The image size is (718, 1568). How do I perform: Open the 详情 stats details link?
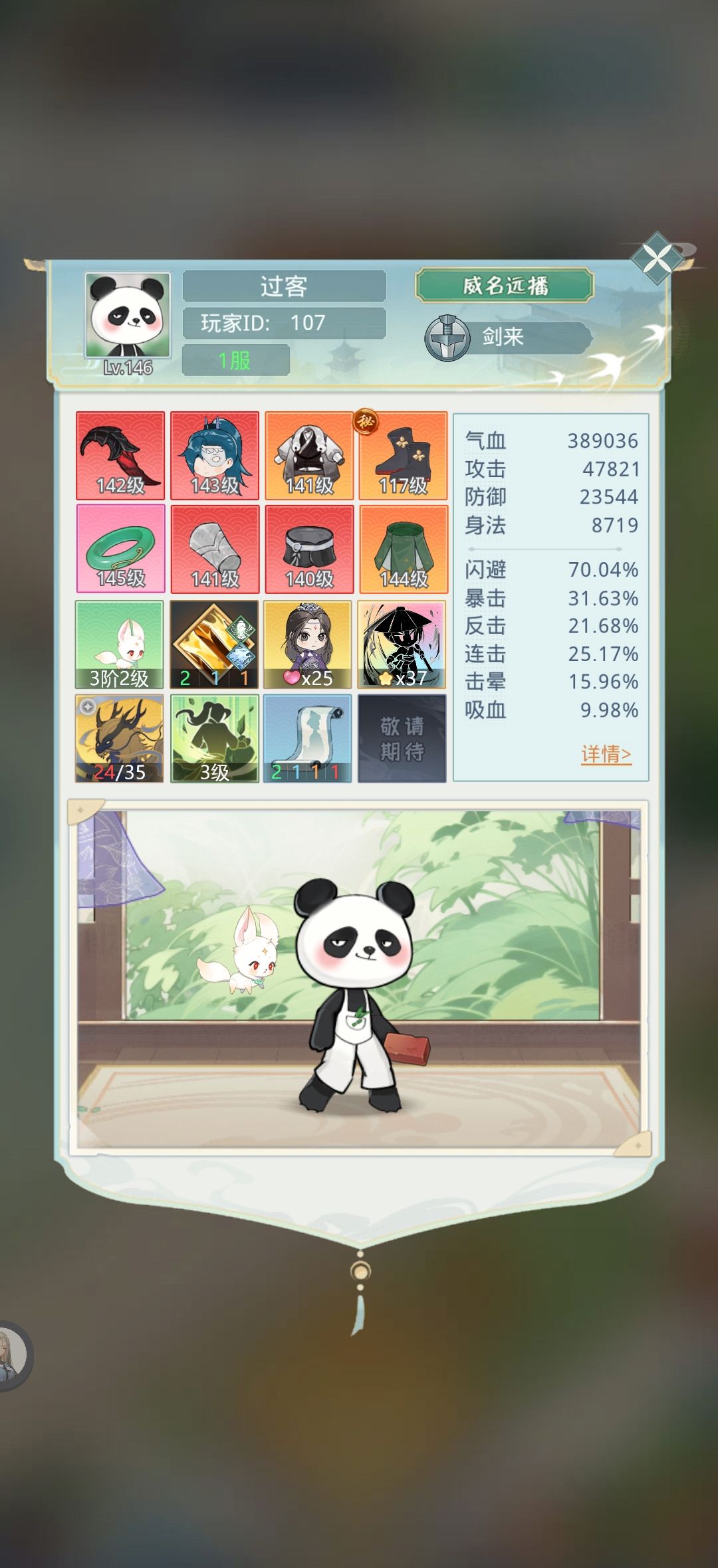[x=606, y=754]
